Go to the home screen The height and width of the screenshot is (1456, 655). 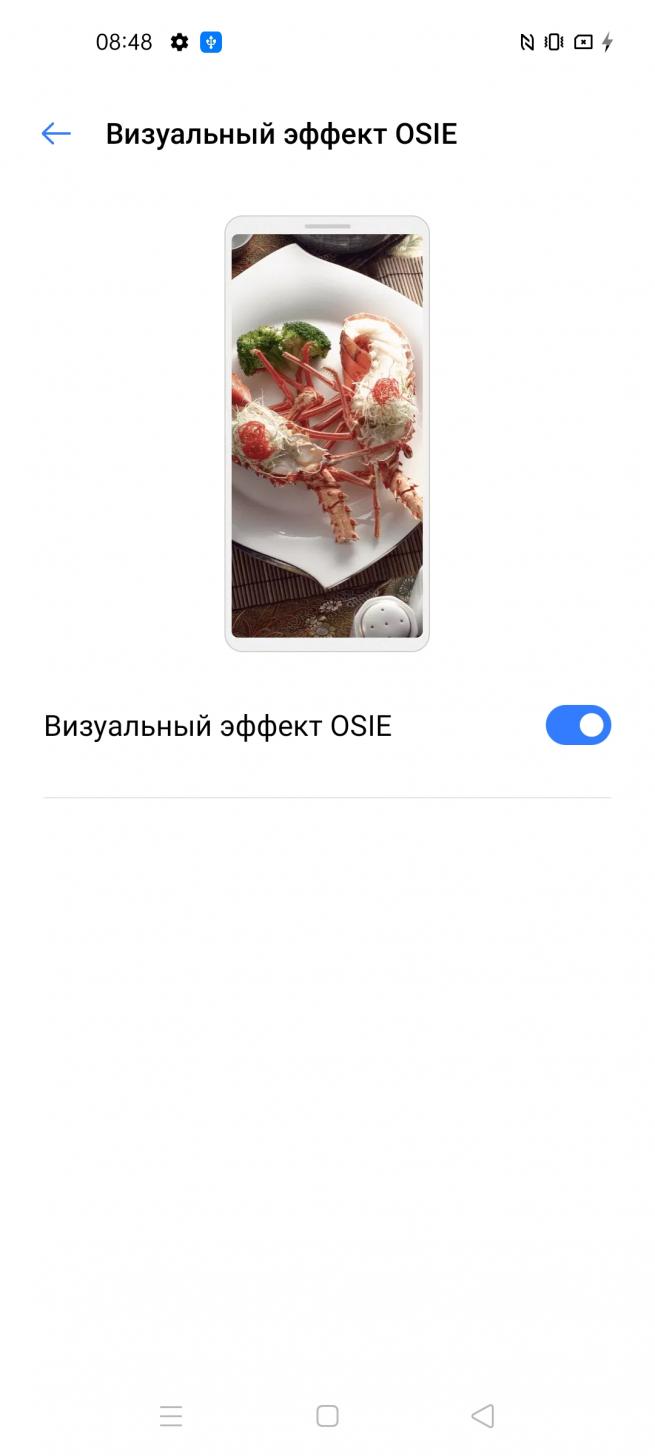click(327, 1416)
